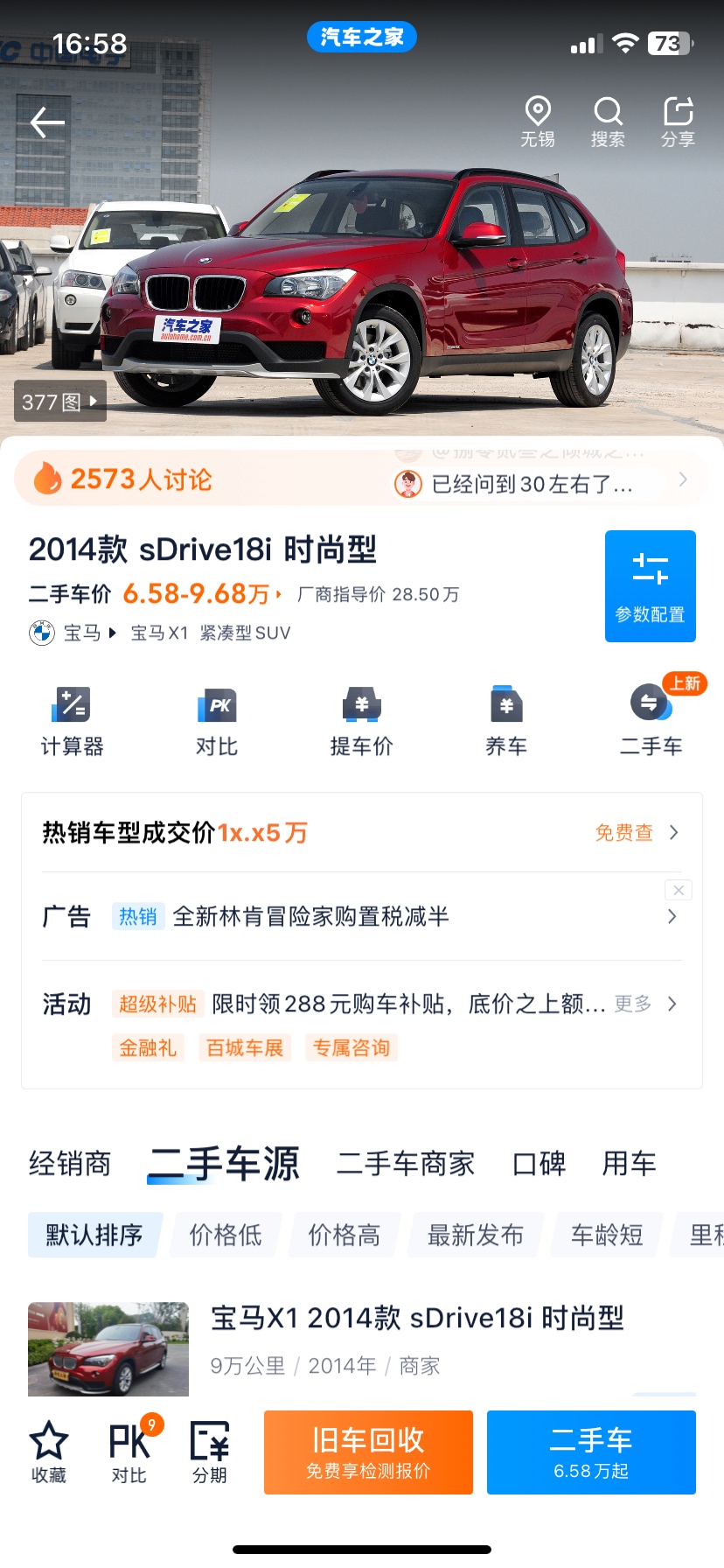Share this car via 分享
Viewport: 724px width, 1568px height.
tap(678, 121)
